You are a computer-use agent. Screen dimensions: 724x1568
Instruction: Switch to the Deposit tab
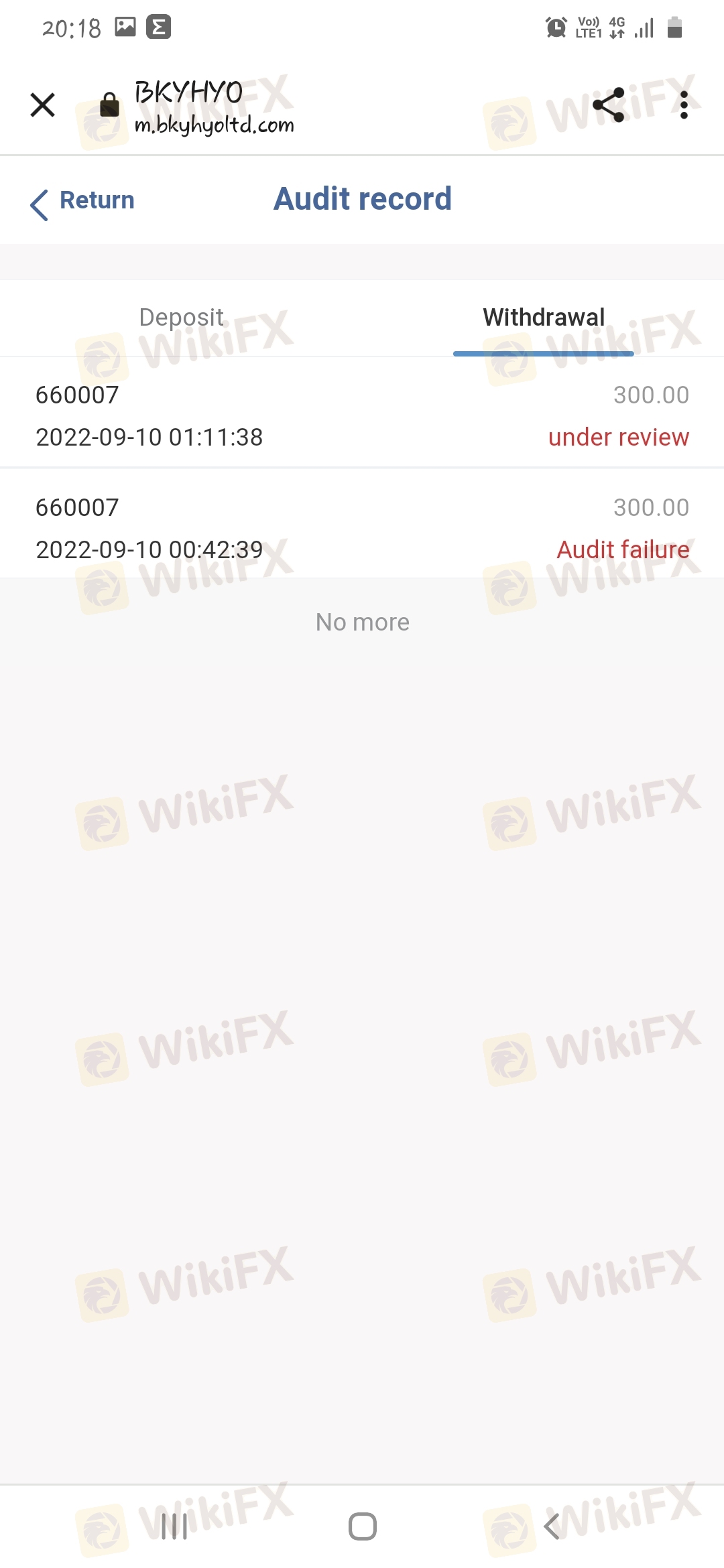click(x=181, y=318)
